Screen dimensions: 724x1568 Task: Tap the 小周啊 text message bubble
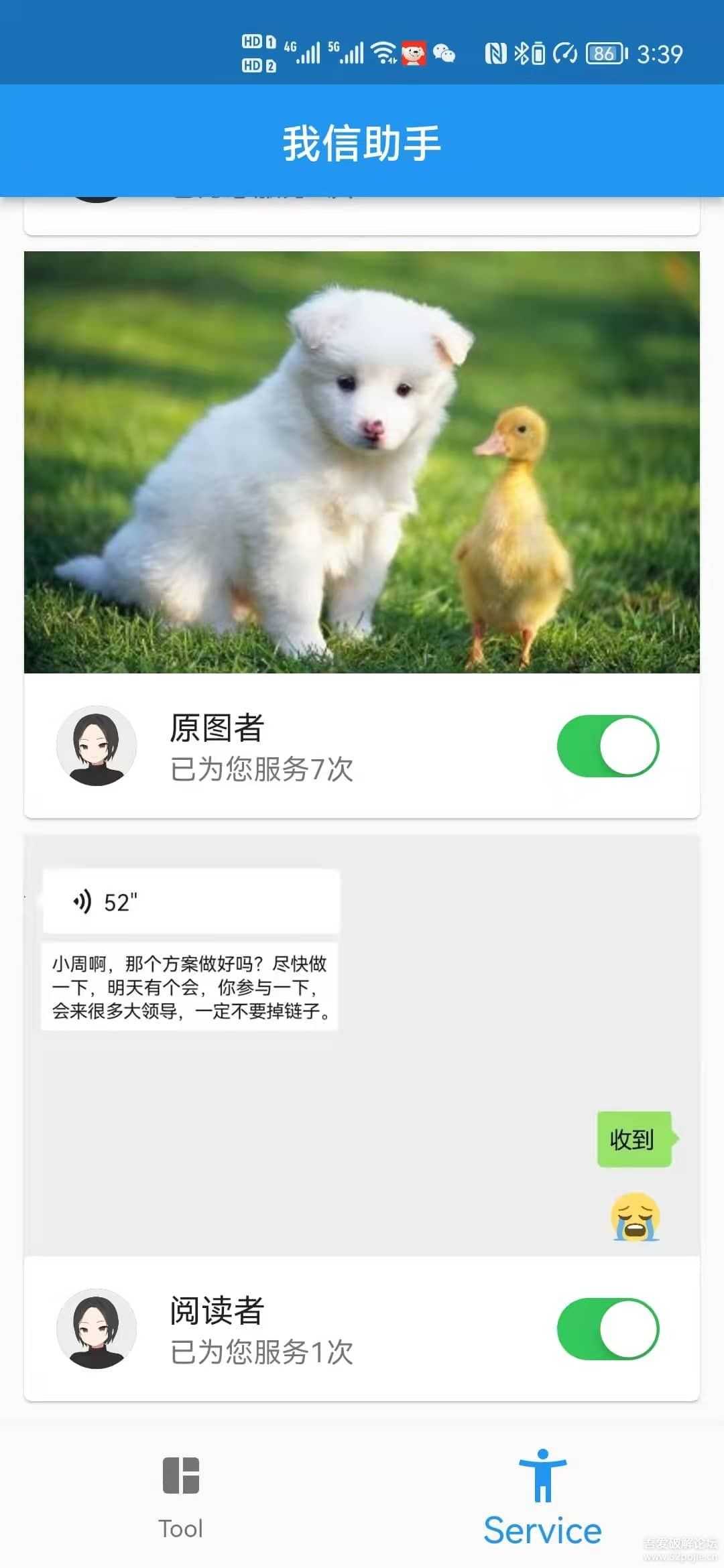coord(190,984)
